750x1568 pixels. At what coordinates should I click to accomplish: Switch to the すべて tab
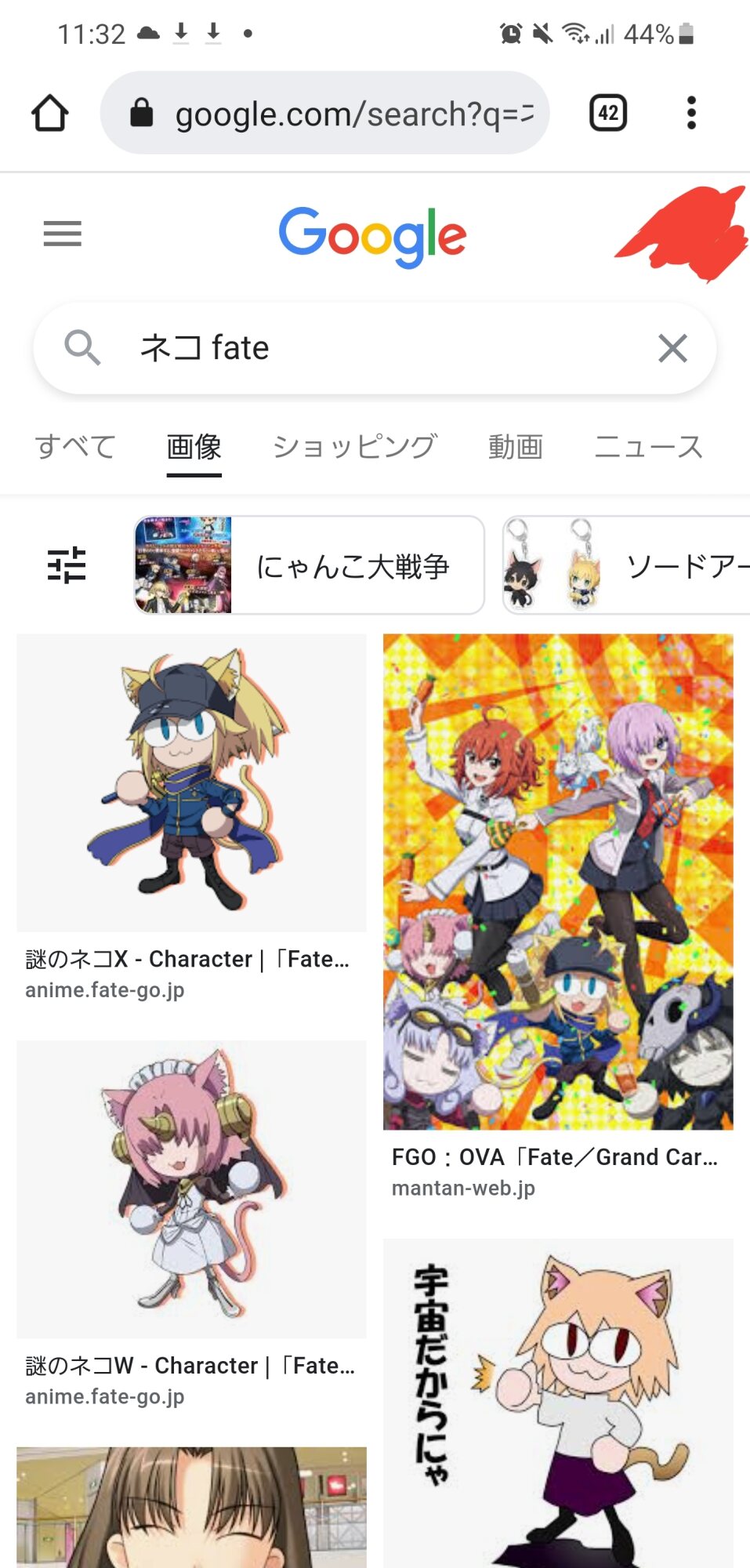tap(75, 447)
